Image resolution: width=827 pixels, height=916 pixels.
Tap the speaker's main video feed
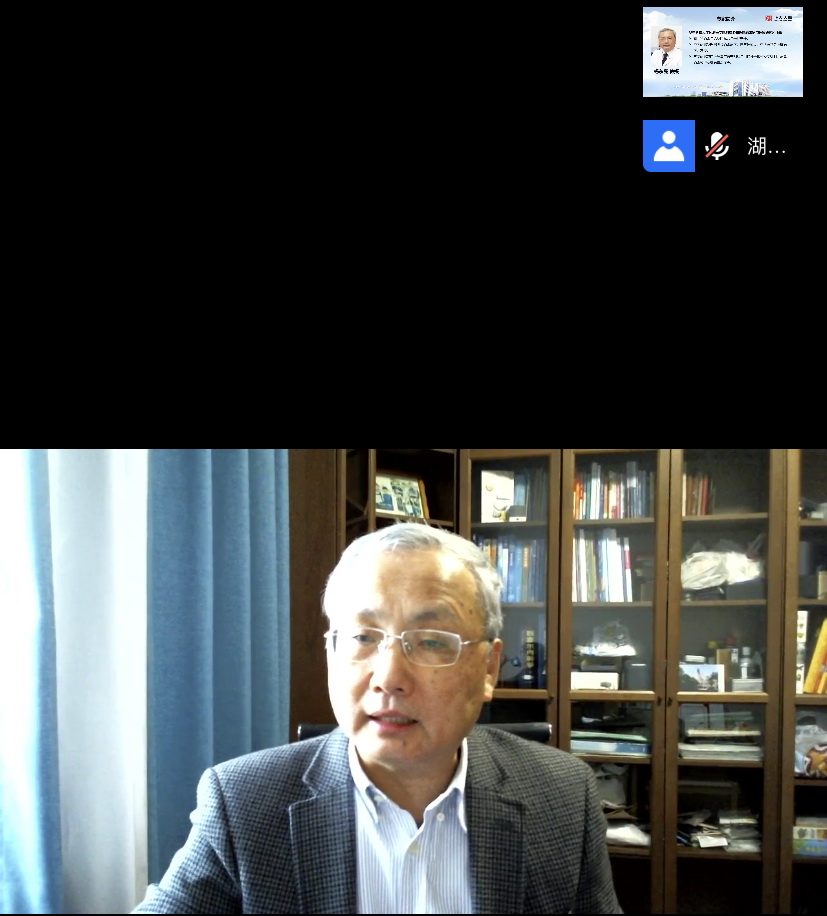(x=413, y=681)
